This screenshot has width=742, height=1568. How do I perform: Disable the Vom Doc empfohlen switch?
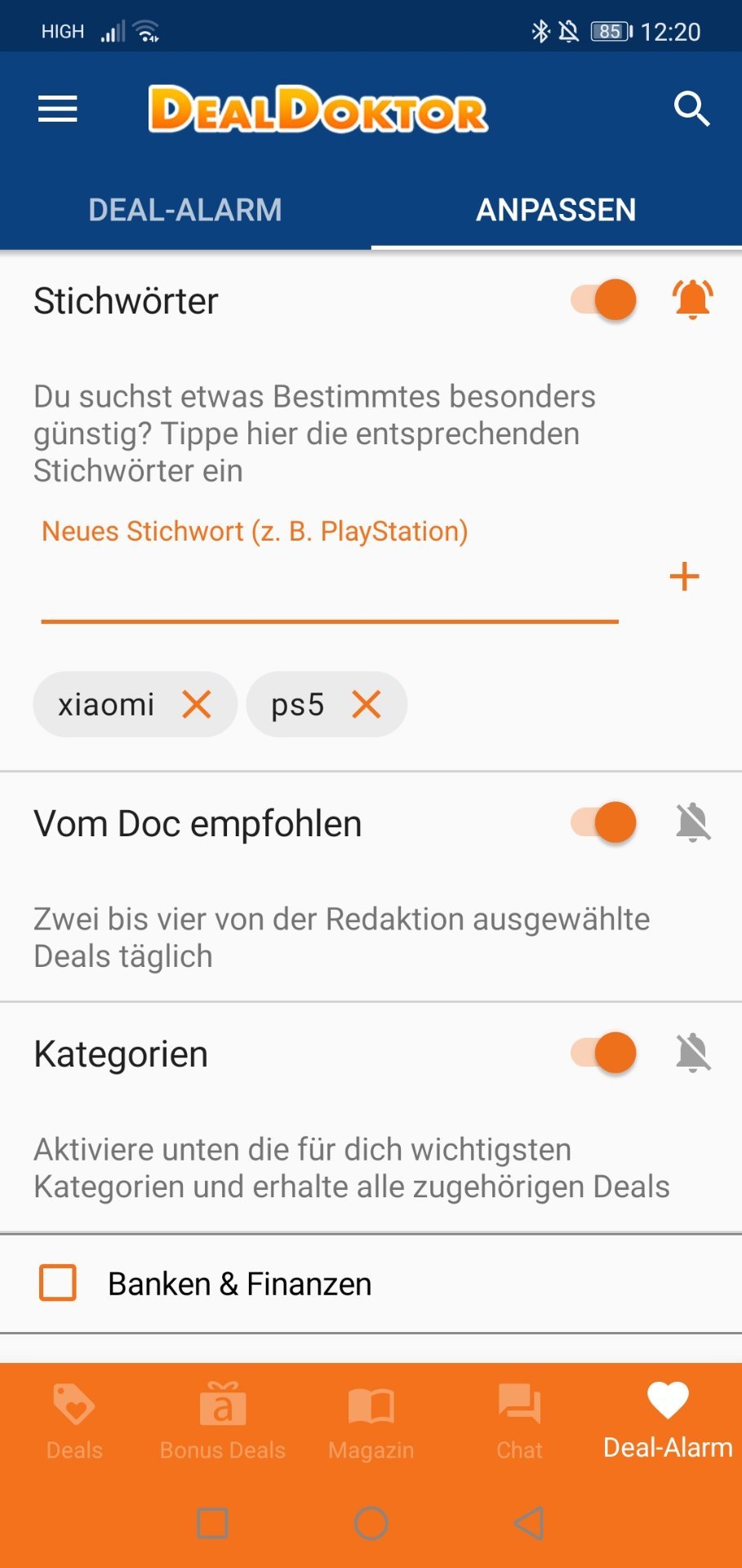[x=604, y=822]
